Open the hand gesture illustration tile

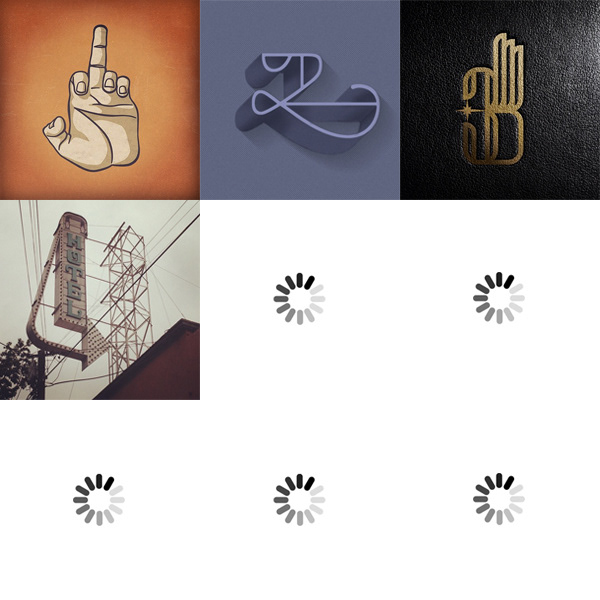99,99
